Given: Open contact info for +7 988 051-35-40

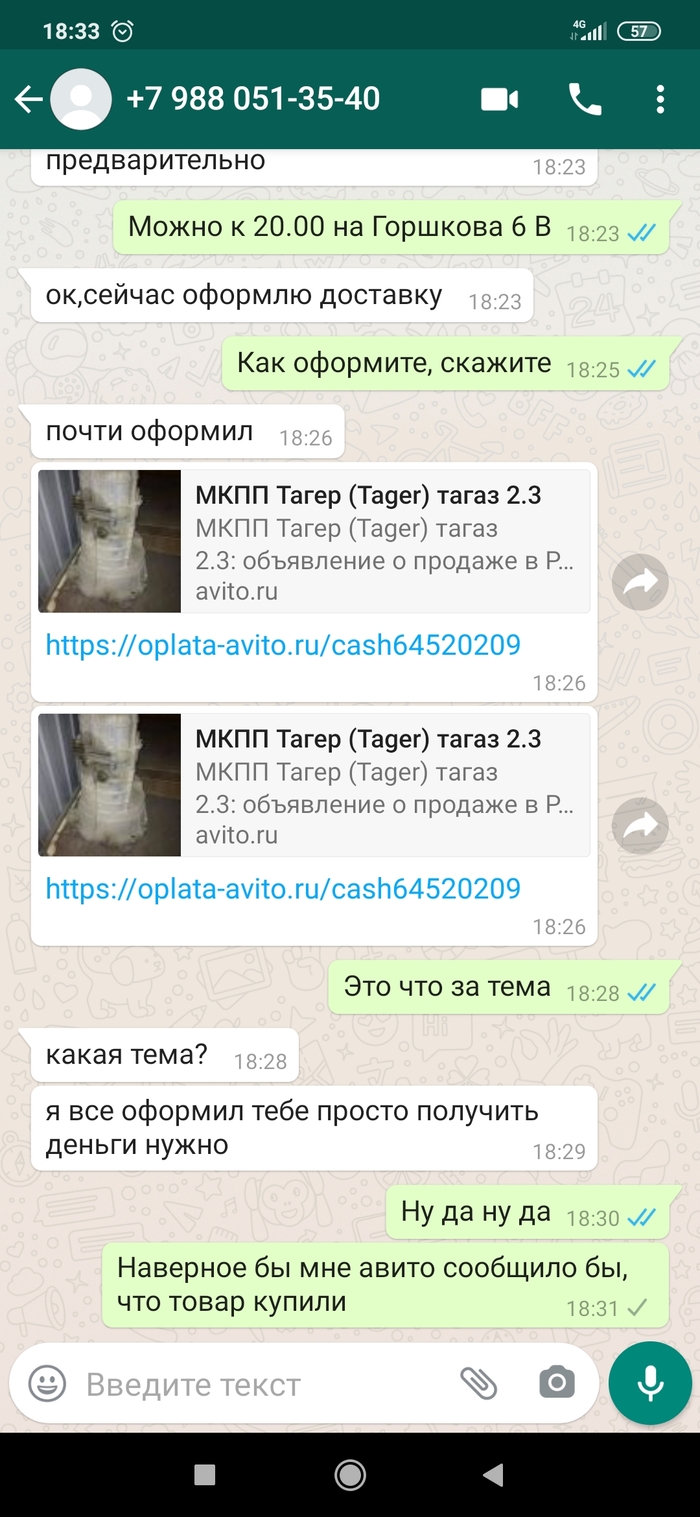Looking at the screenshot, I should click(x=252, y=99).
